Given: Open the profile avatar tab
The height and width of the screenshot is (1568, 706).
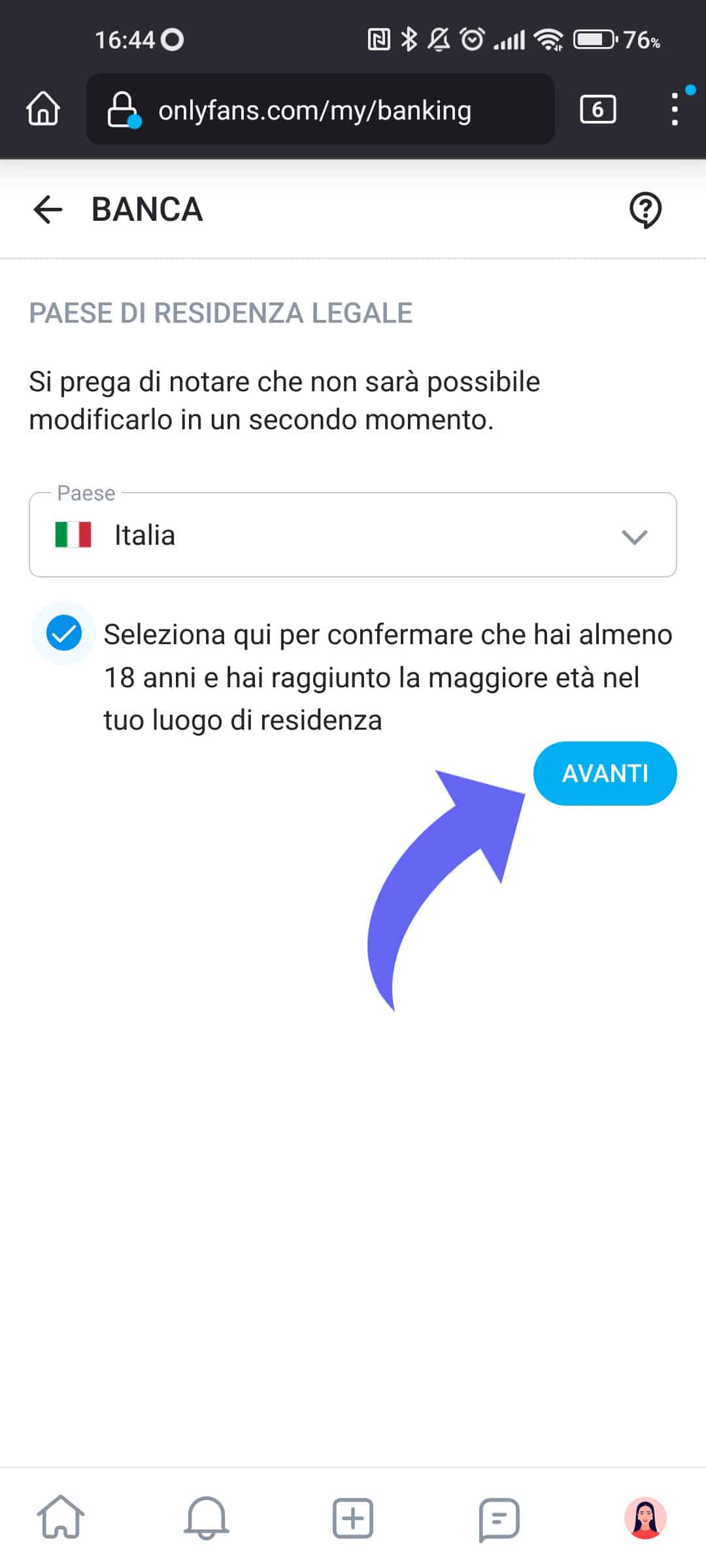Looking at the screenshot, I should 645,1517.
